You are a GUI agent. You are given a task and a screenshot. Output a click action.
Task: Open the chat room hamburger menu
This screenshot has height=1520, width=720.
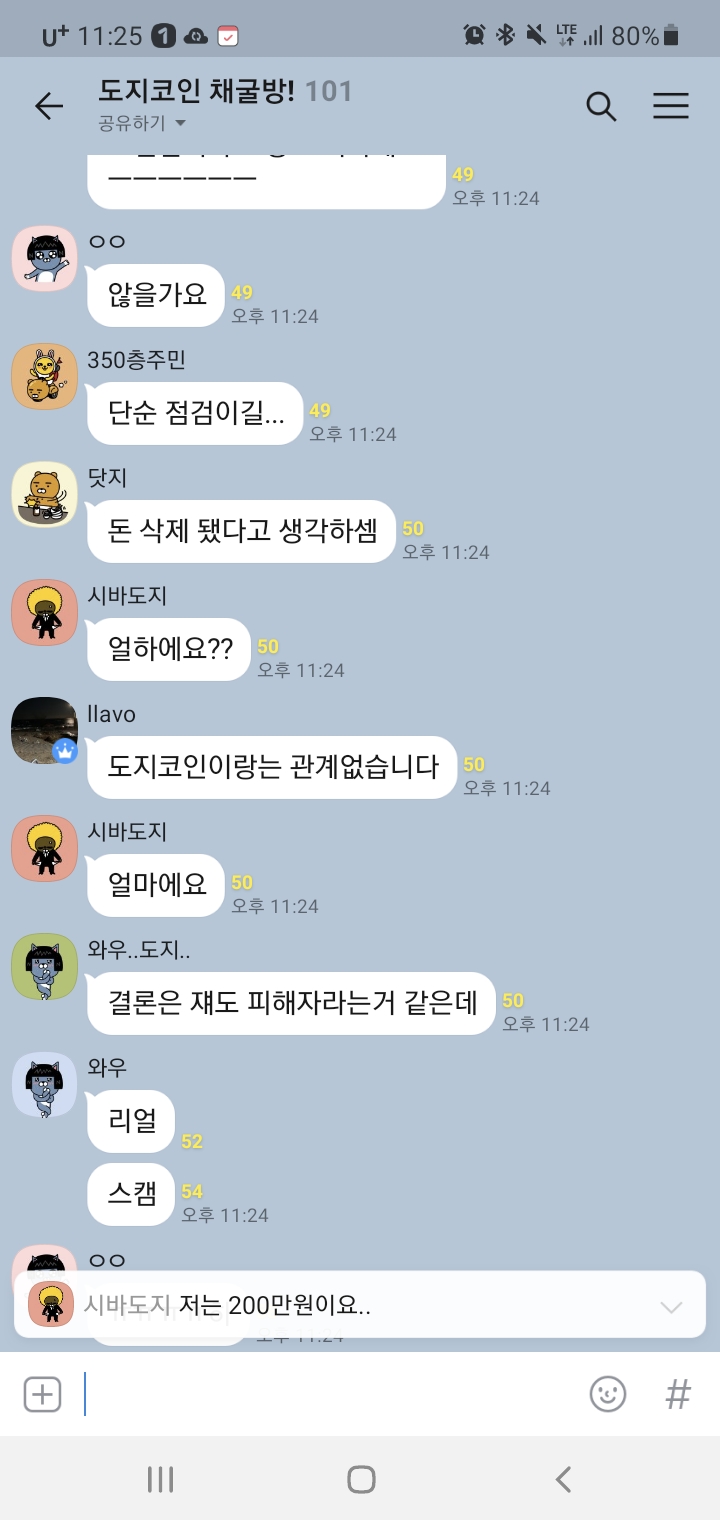pos(670,106)
